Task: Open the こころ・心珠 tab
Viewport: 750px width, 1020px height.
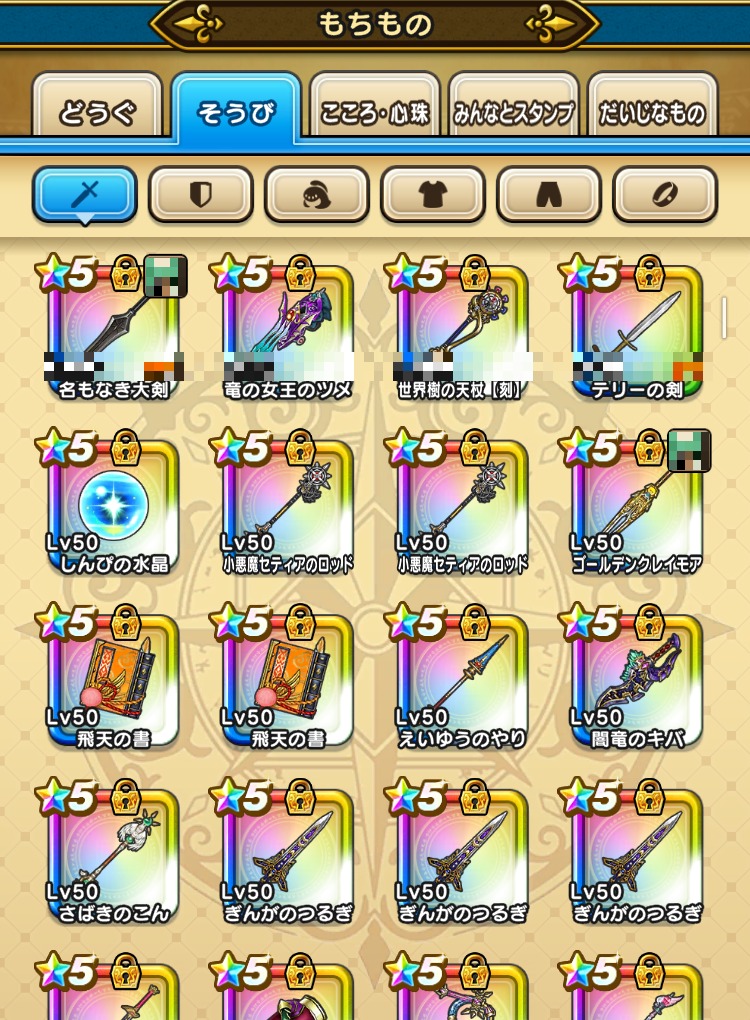Action: point(374,111)
